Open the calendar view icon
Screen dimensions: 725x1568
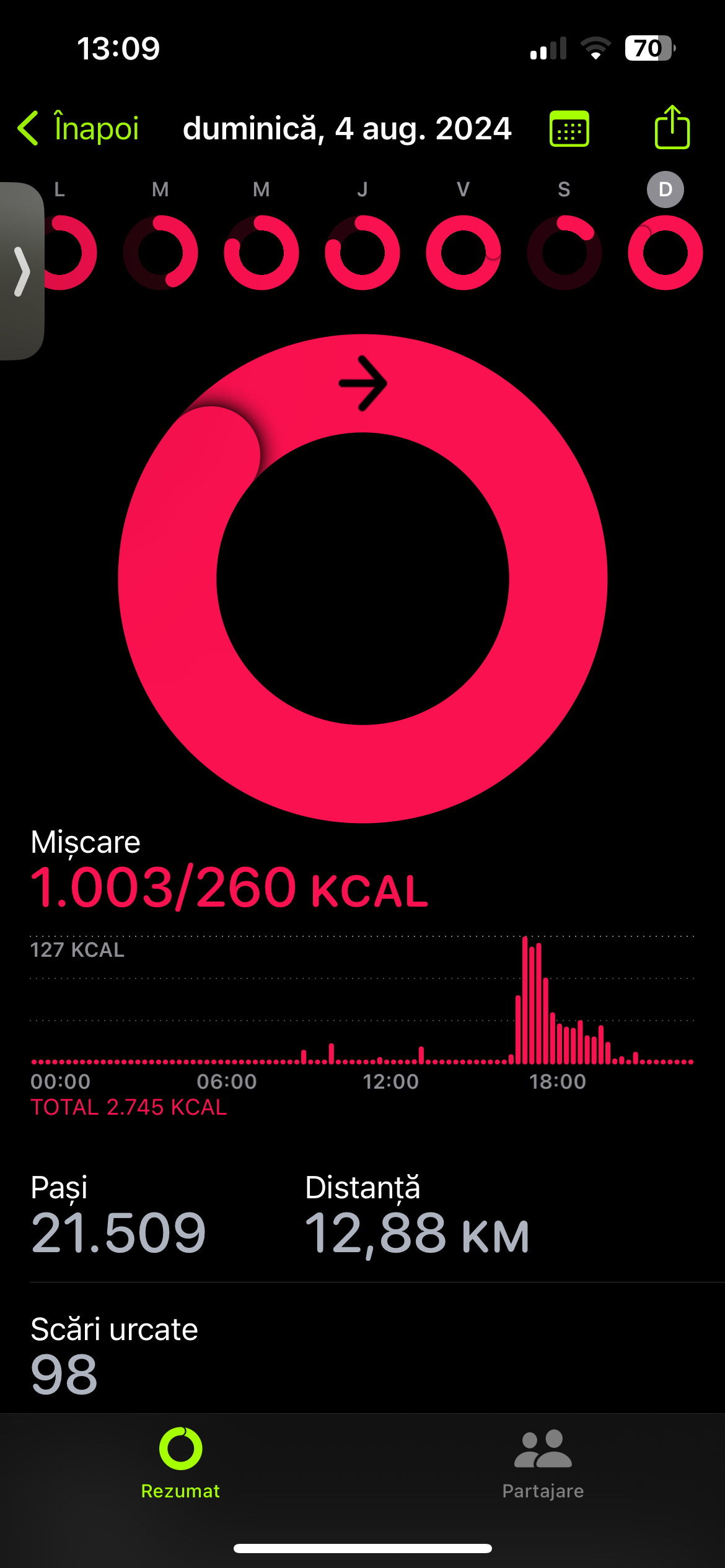[x=569, y=129]
